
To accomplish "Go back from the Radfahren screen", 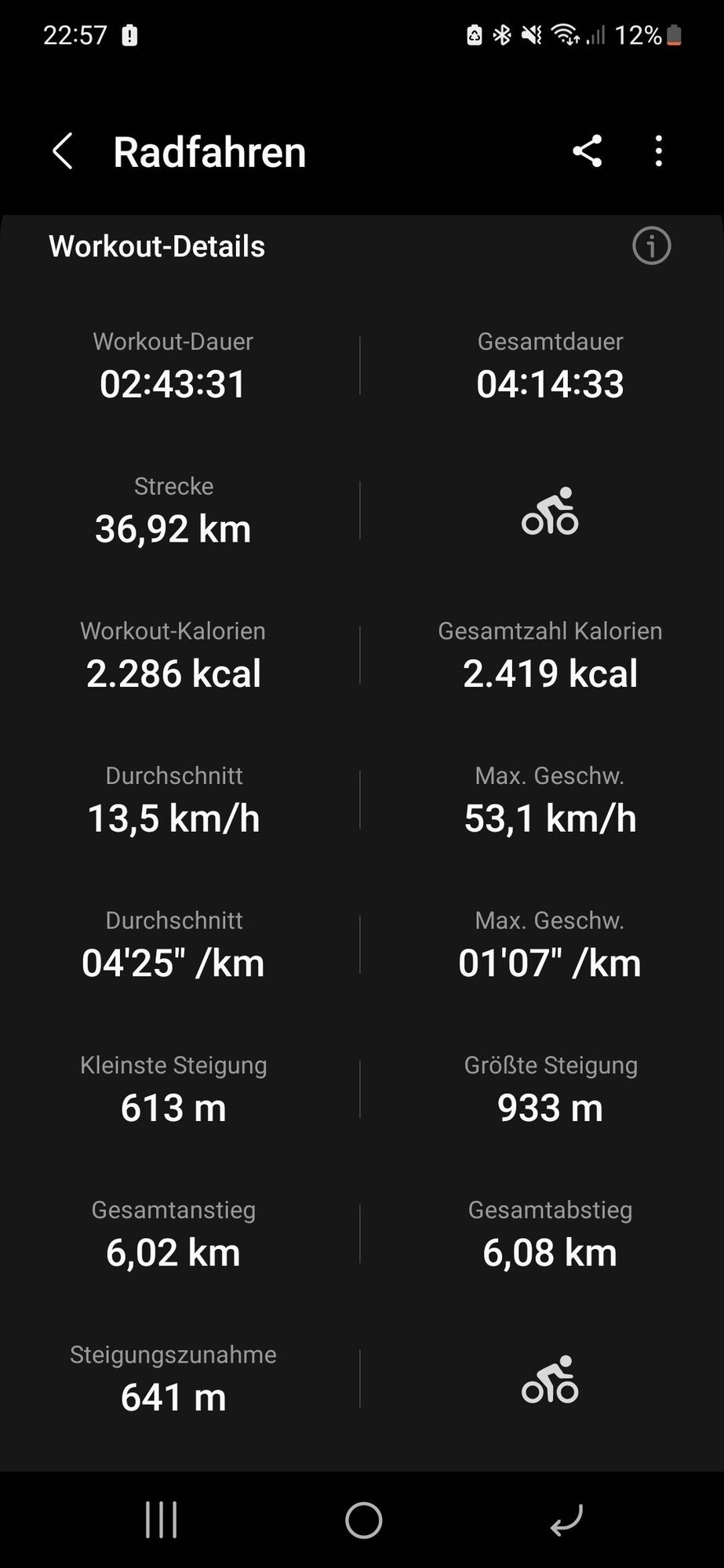I will (63, 151).
